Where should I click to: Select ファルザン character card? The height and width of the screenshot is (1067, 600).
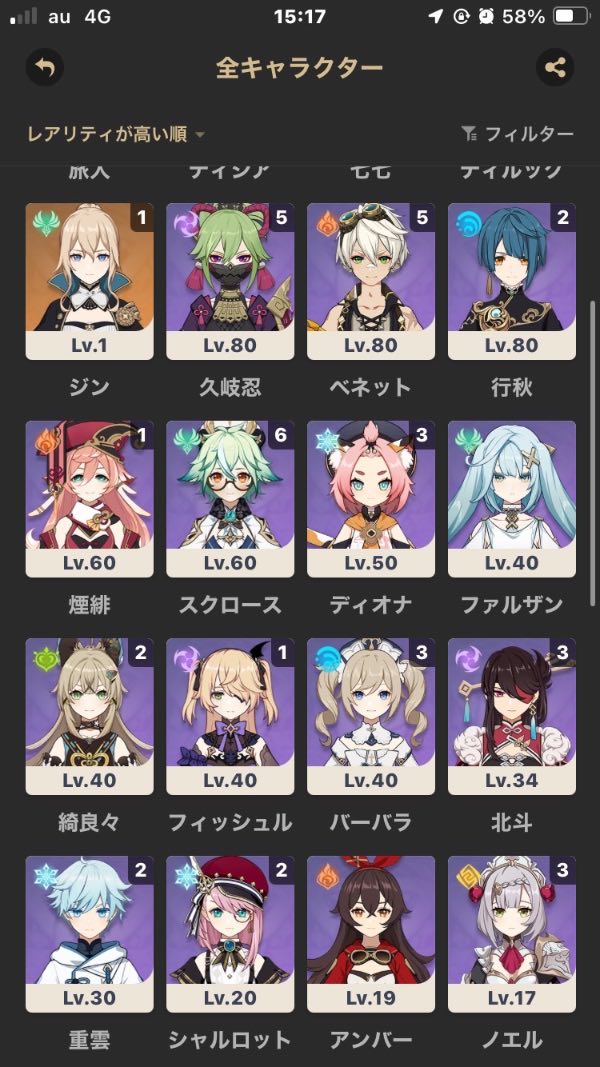[512, 498]
